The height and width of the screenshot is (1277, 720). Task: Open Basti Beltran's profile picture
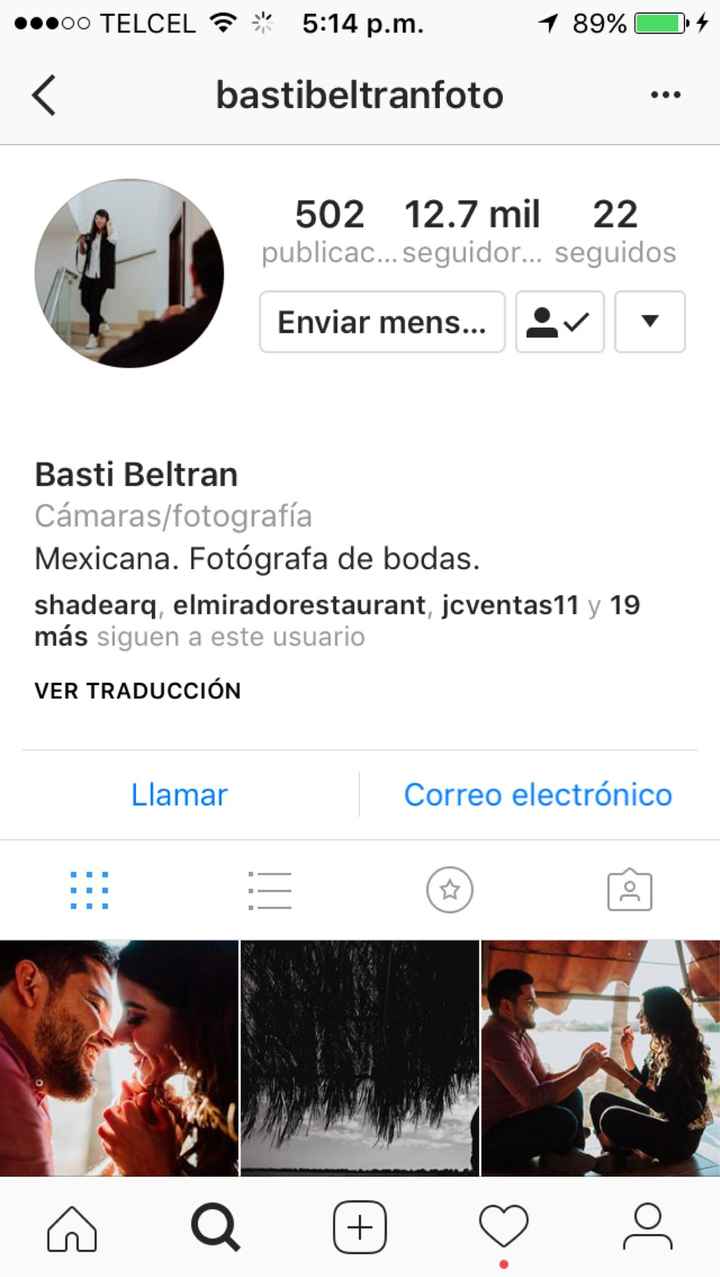129,274
